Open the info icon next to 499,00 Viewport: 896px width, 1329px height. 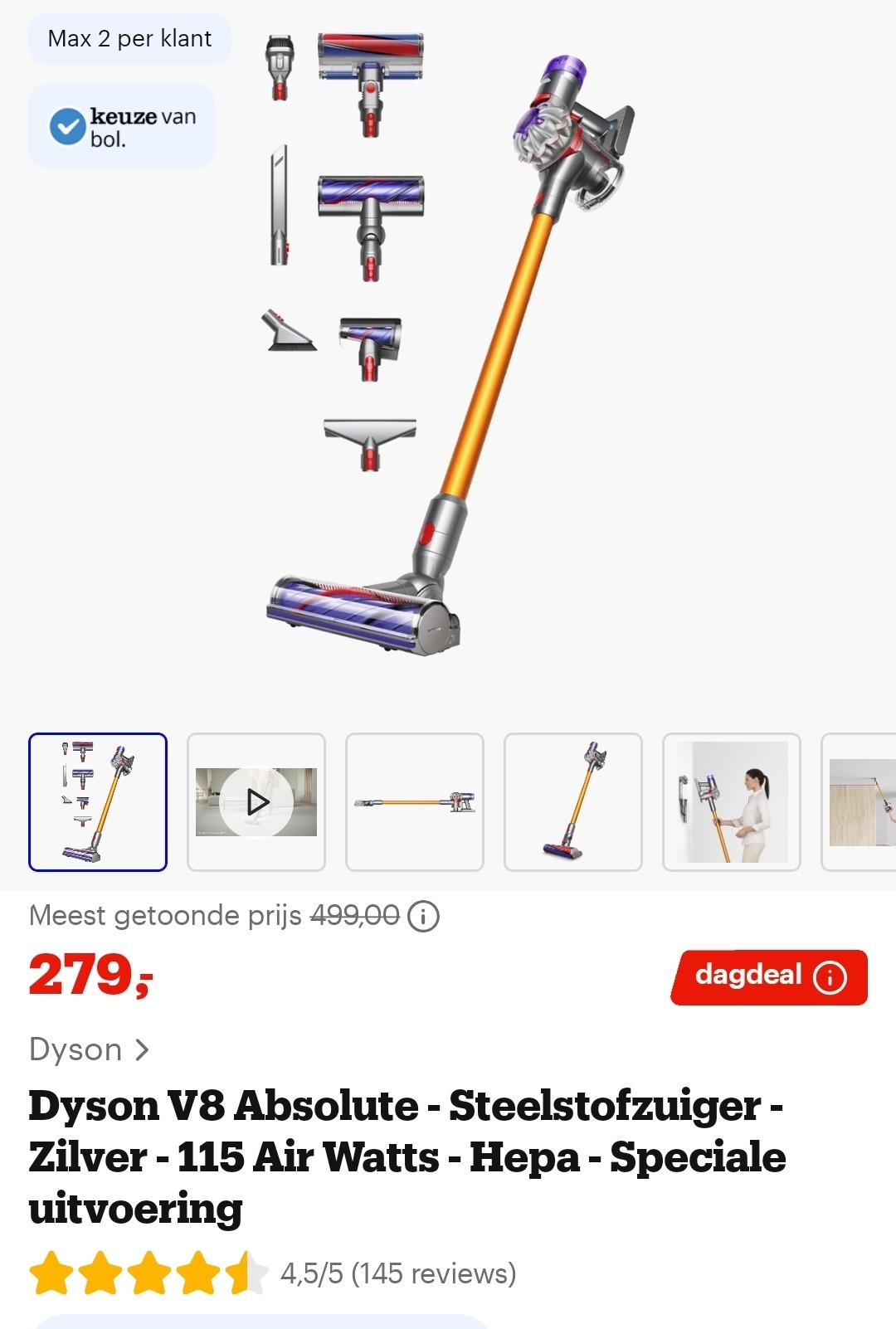point(423,916)
